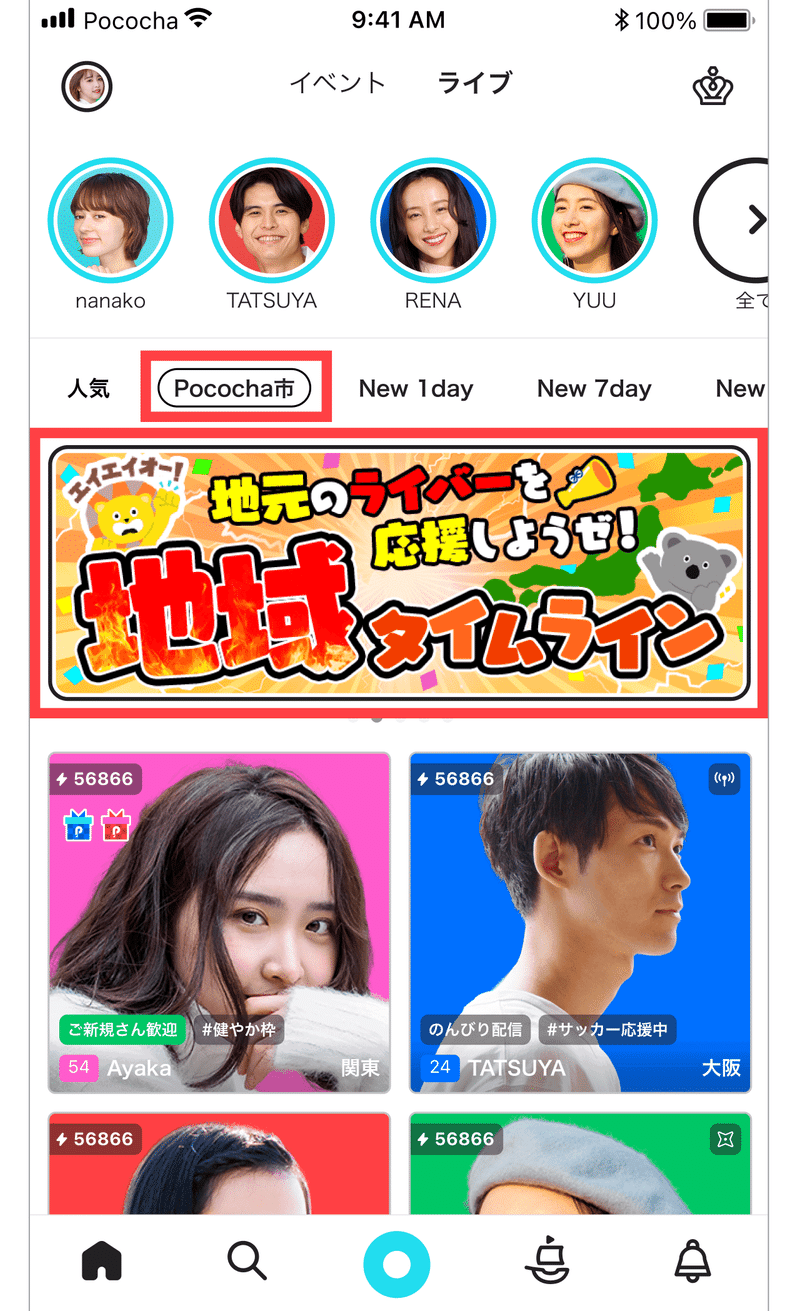Open the crown ranking icon

click(x=713, y=87)
